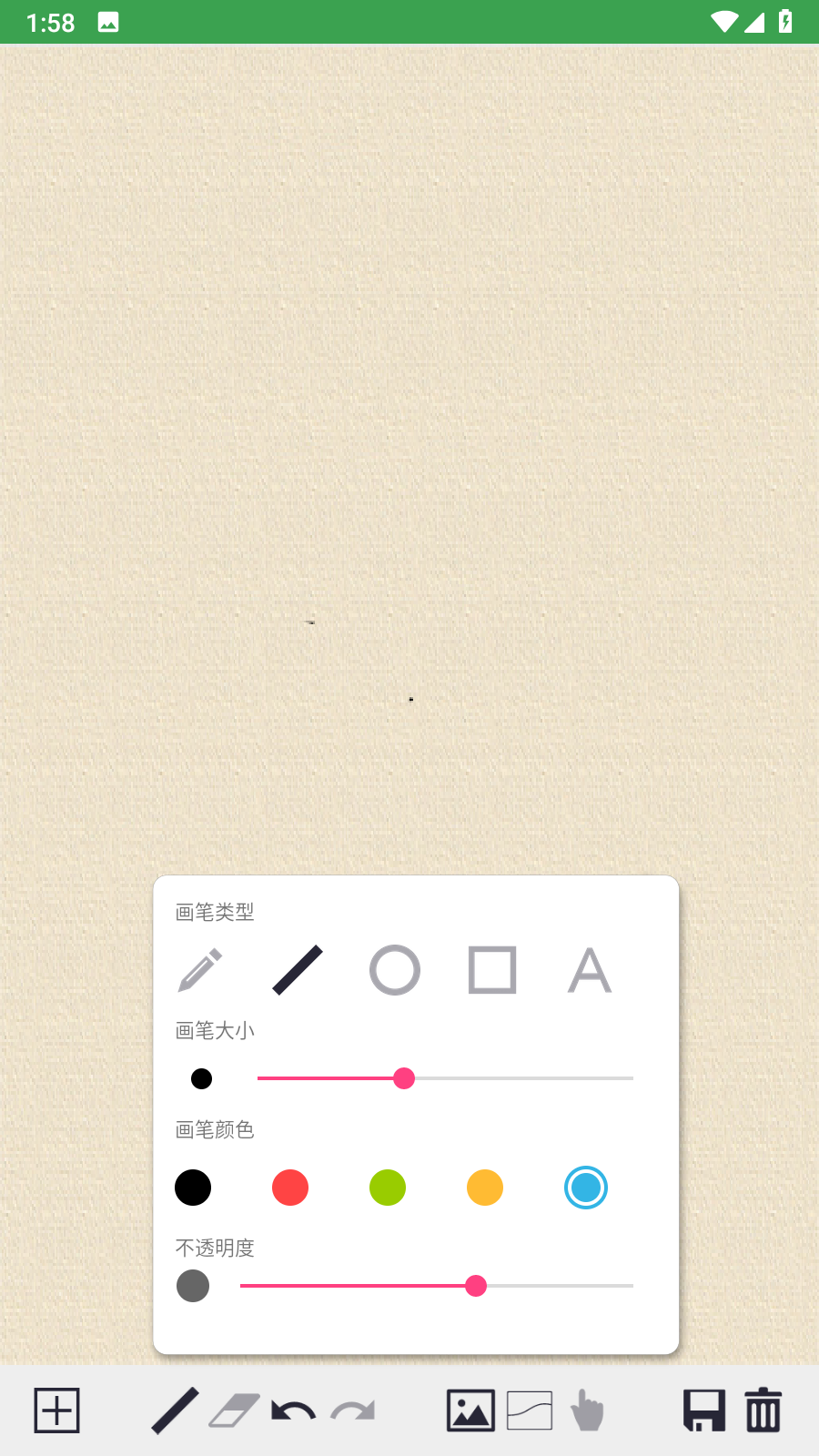819x1456 pixels.
Task: Select the orange brush color
Action: (484, 1188)
